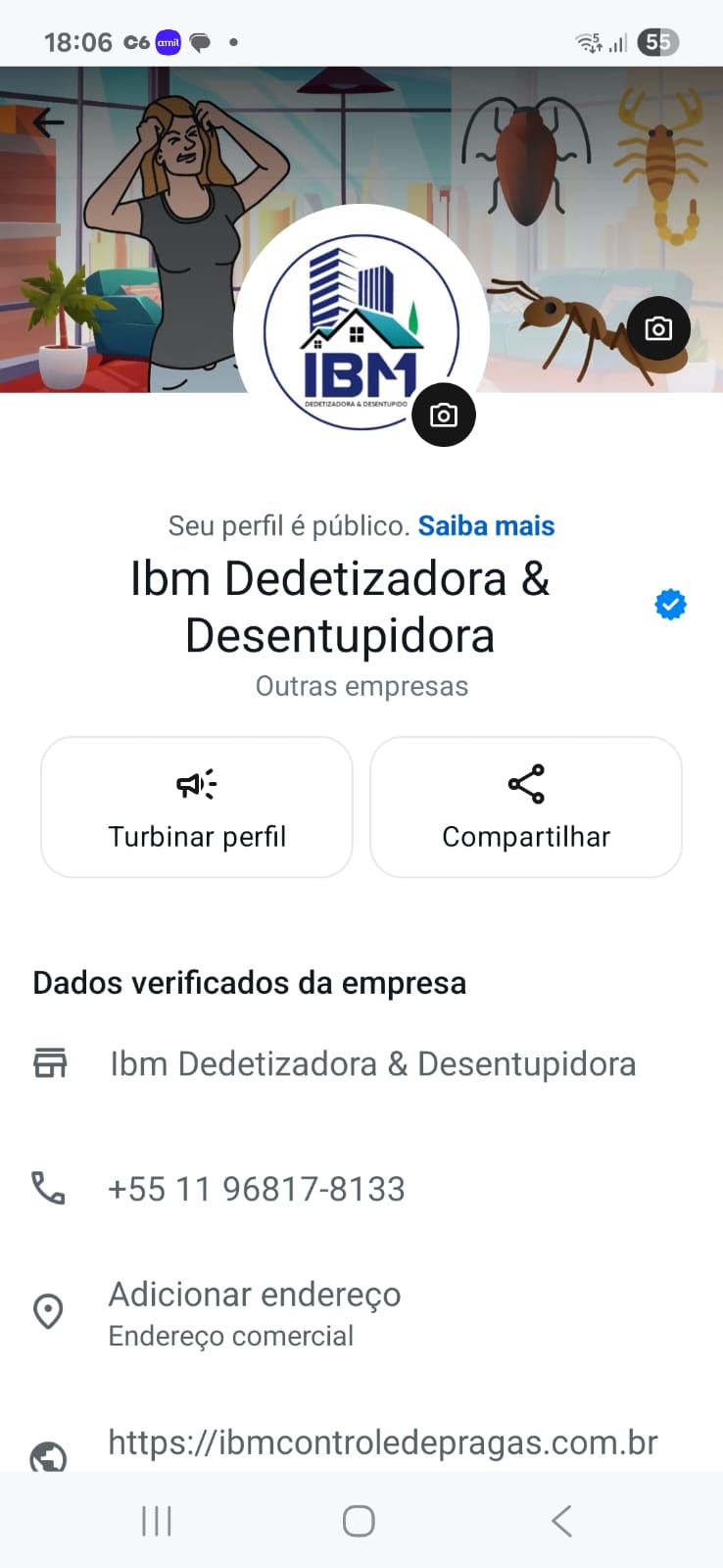Open the Saiba mais link
The image size is (723, 1568).
click(486, 525)
